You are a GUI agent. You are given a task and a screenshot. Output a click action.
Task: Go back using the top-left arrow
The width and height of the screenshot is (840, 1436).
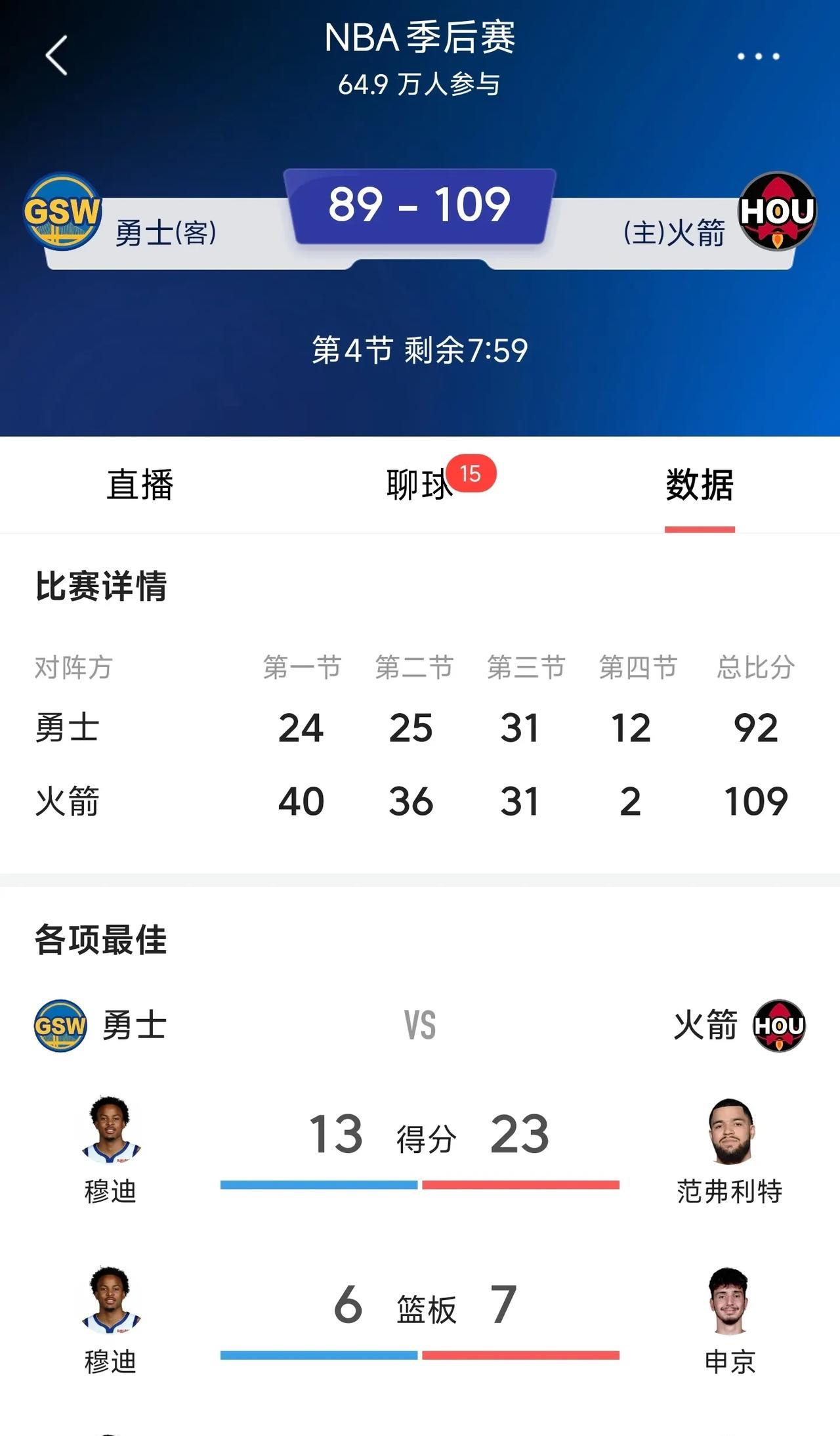point(56,56)
